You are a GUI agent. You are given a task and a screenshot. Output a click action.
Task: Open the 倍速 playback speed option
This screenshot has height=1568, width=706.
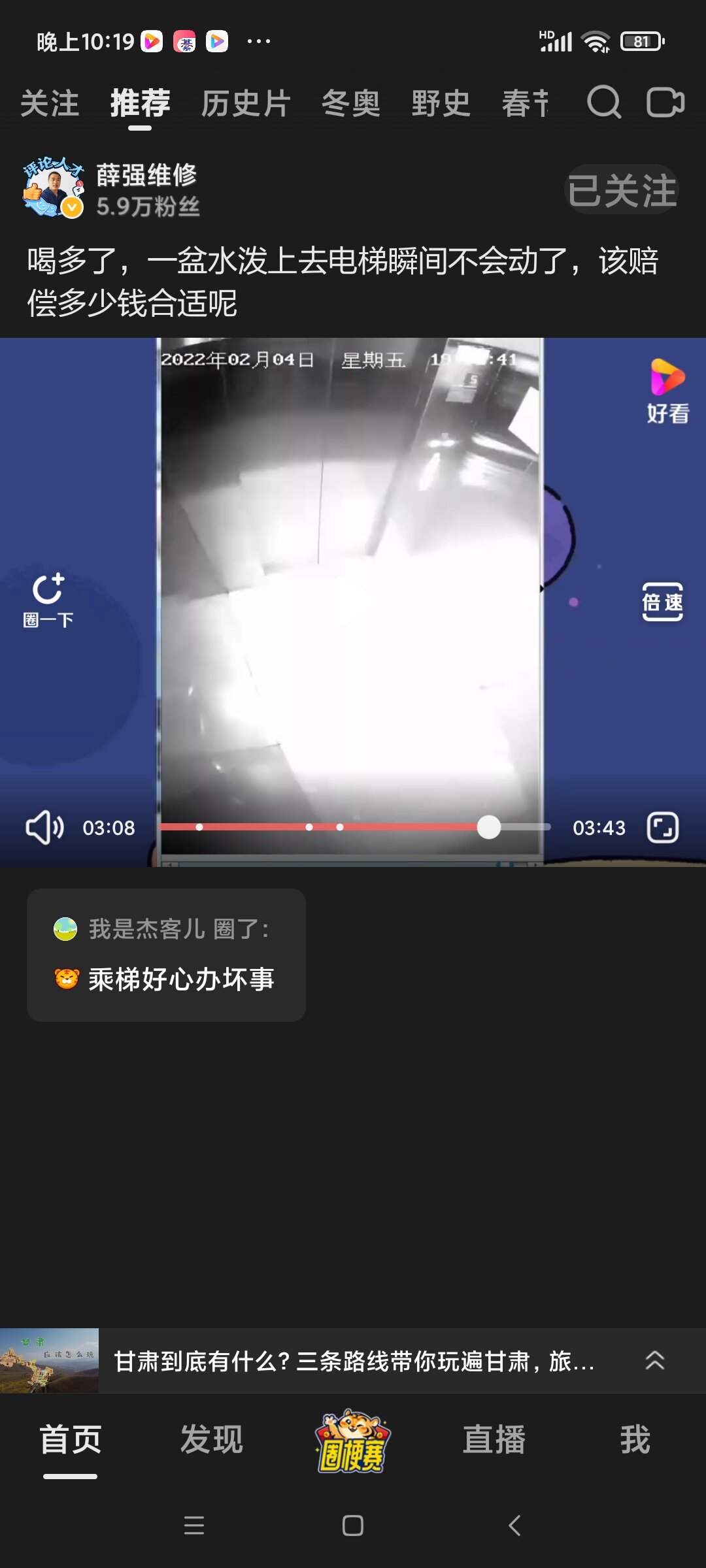[662, 602]
